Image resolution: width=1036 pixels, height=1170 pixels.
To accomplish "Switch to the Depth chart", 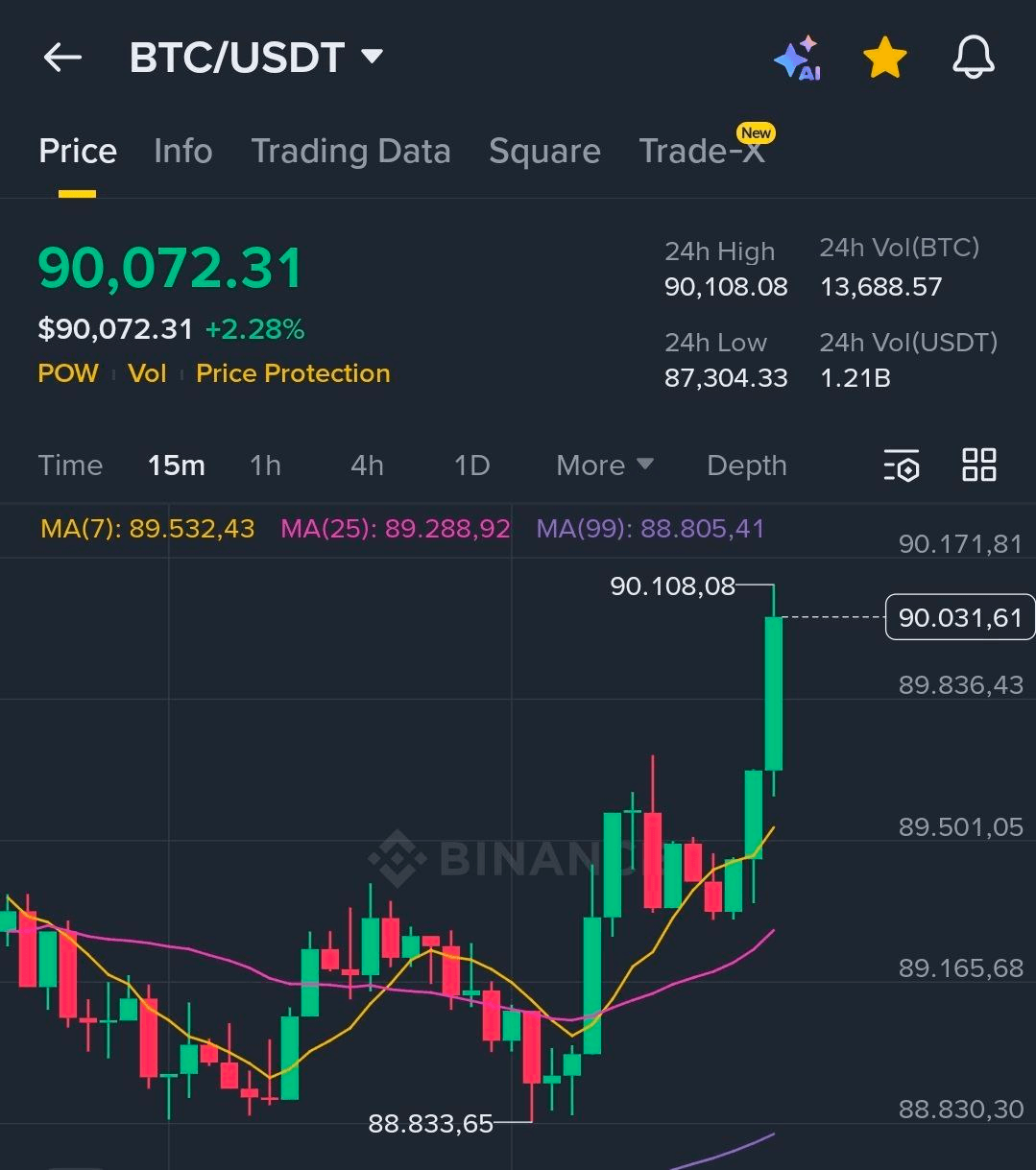I will [x=746, y=466].
